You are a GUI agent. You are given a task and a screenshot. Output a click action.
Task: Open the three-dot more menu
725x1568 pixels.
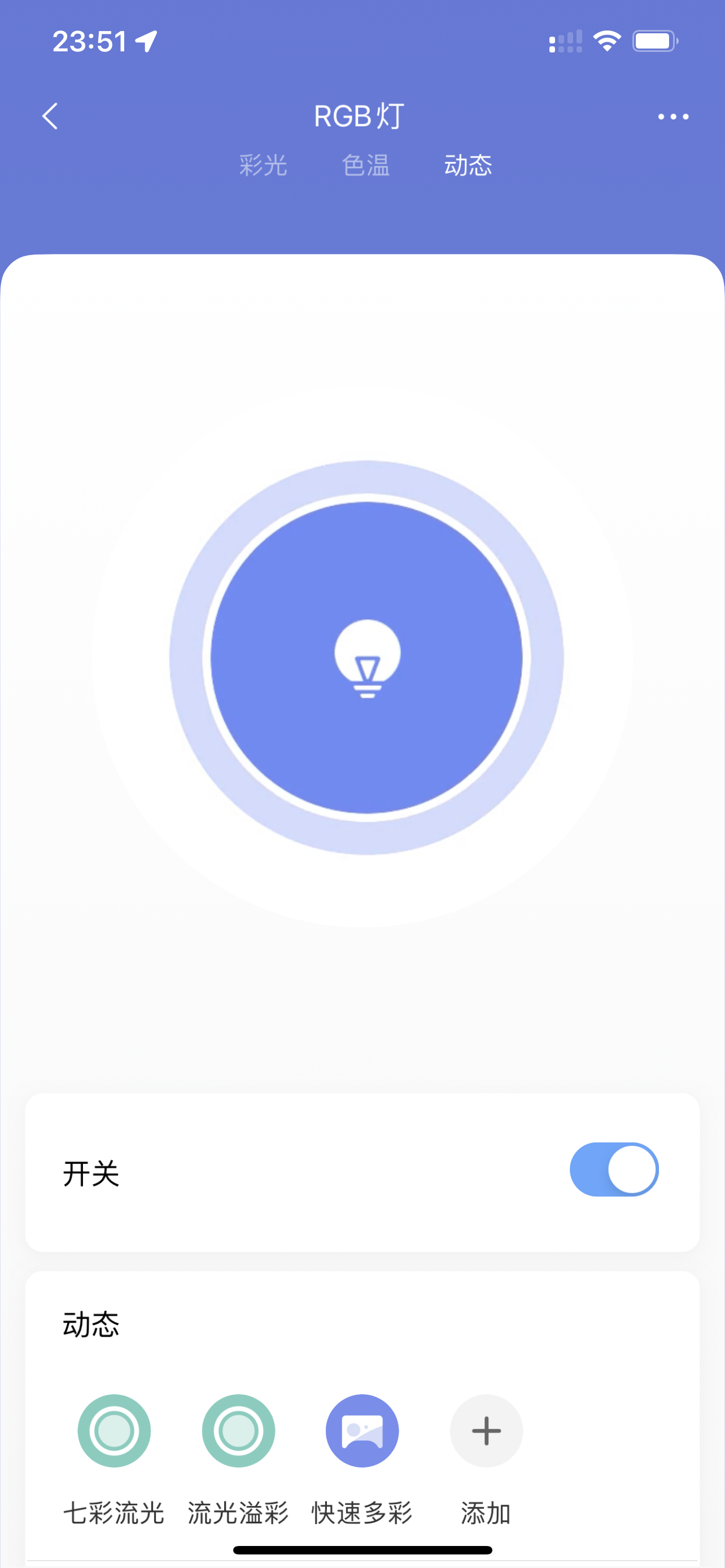(672, 116)
